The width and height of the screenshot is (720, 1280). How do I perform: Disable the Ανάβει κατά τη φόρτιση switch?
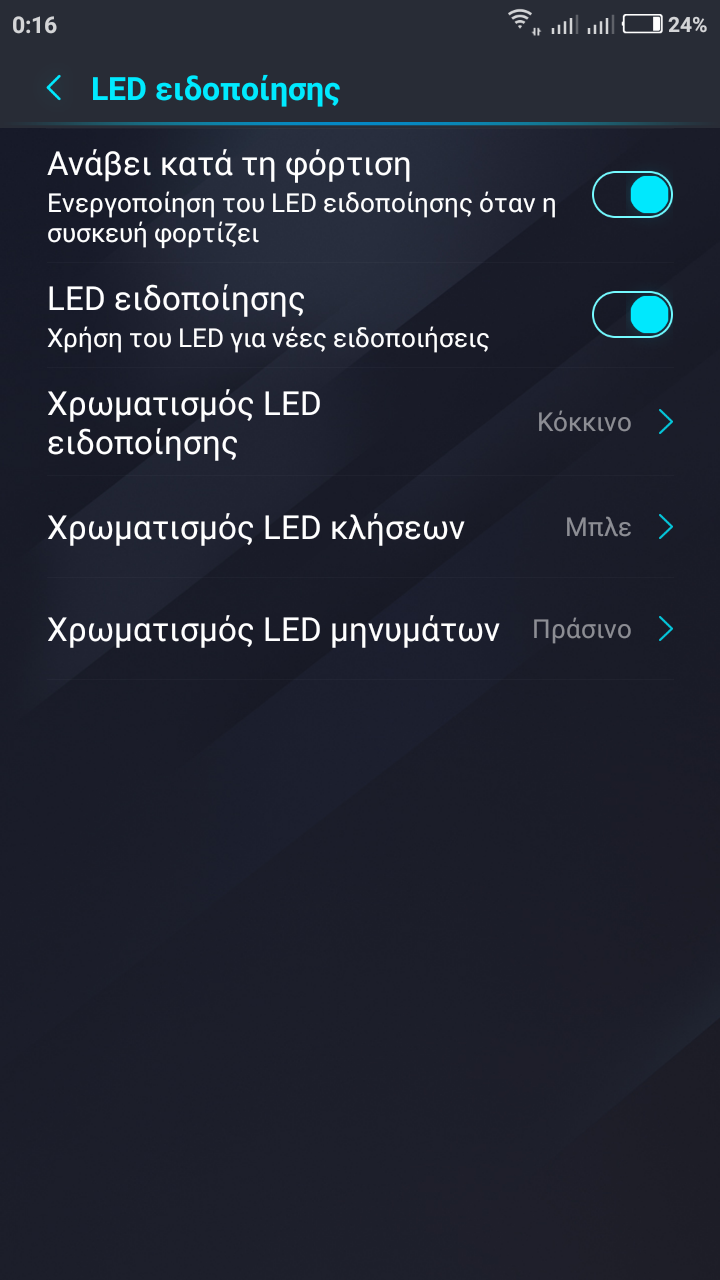click(x=632, y=195)
